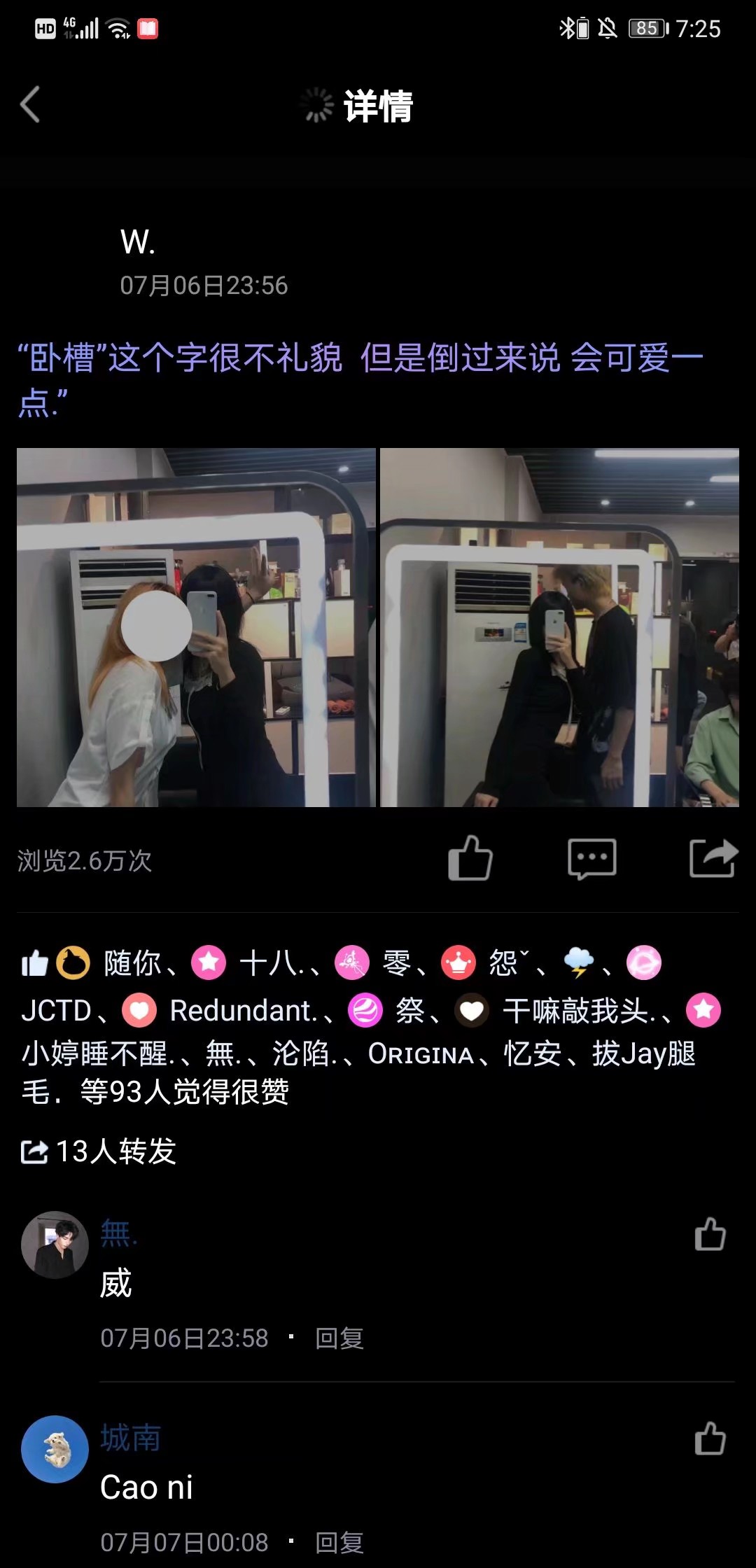Share the post with forward icon
The image size is (756, 1568).
tap(713, 857)
